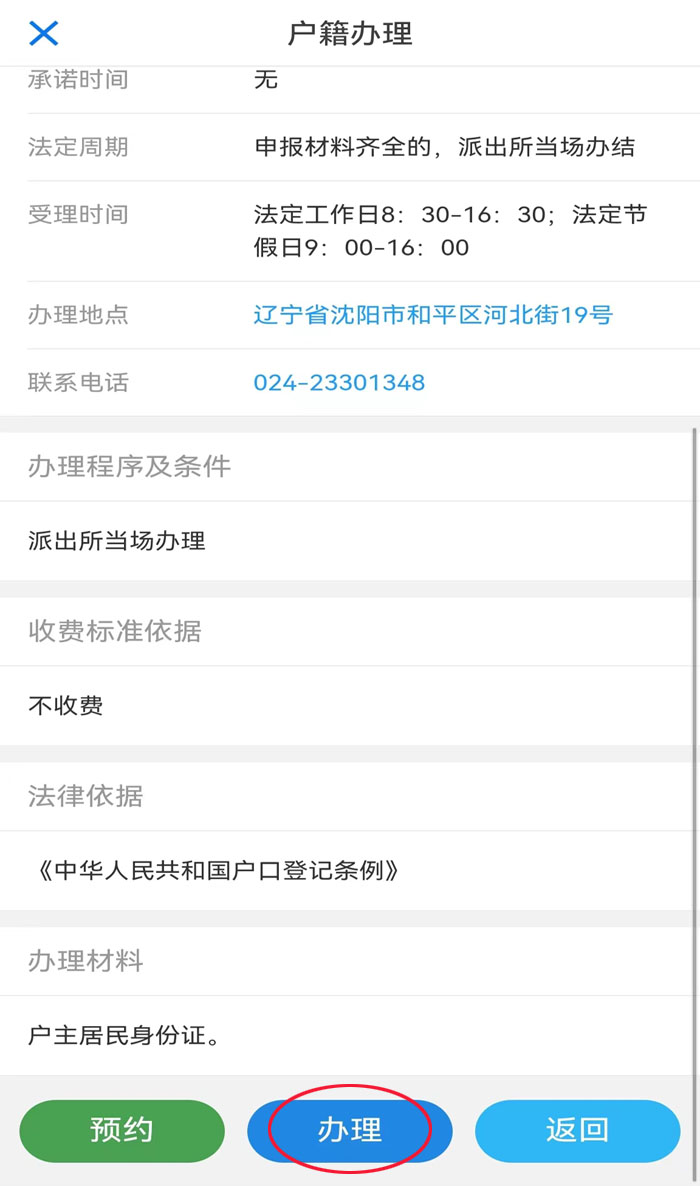This screenshot has width=700, height=1187.
Task: Open the 辽宁省沈阳市和平区河北街19号 address link
Action: tap(432, 315)
